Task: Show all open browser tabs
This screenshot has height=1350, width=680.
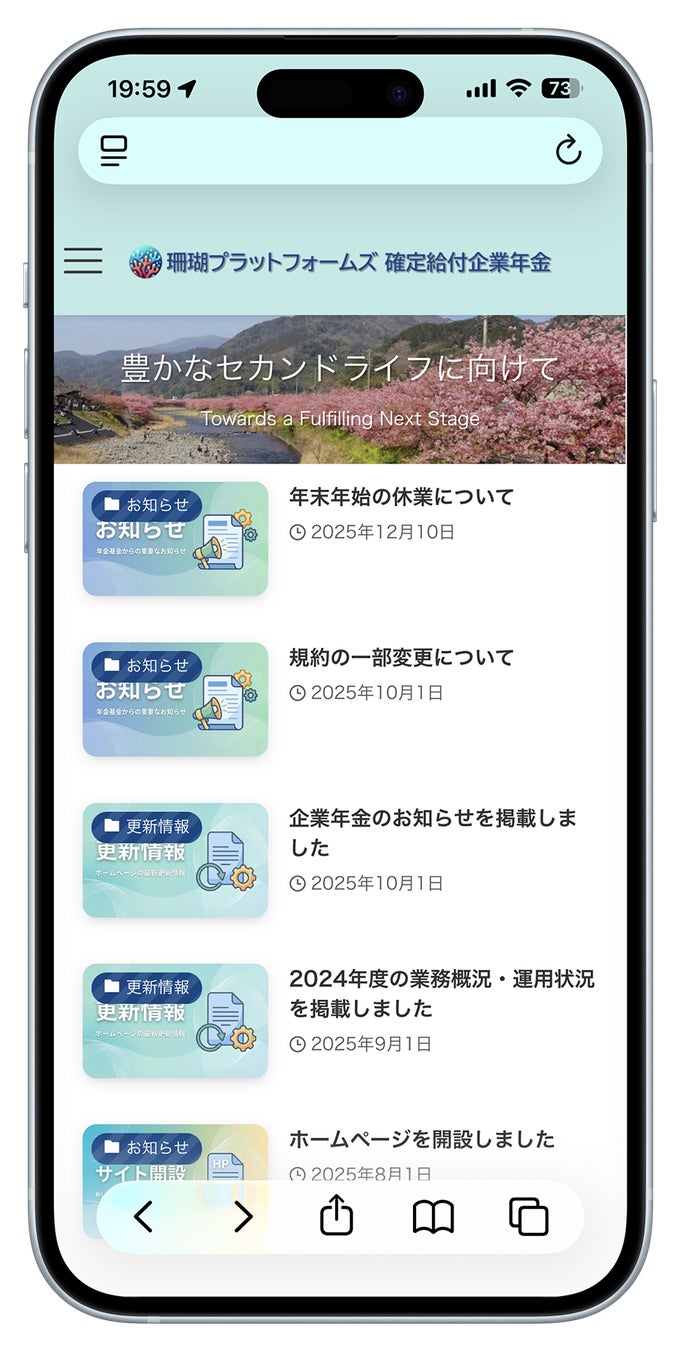Action: [x=528, y=1217]
